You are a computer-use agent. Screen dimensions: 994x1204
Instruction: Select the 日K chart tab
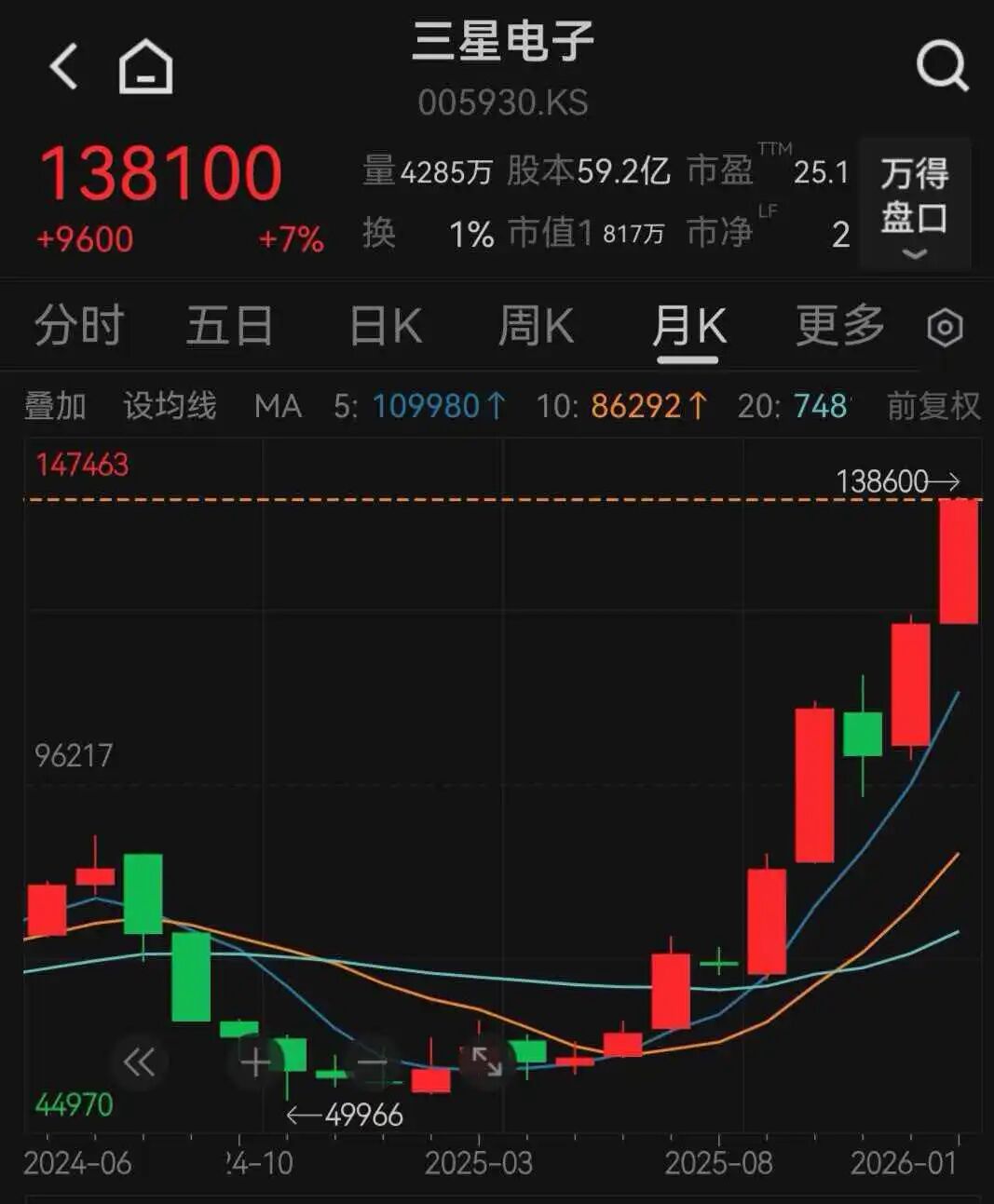(385, 327)
